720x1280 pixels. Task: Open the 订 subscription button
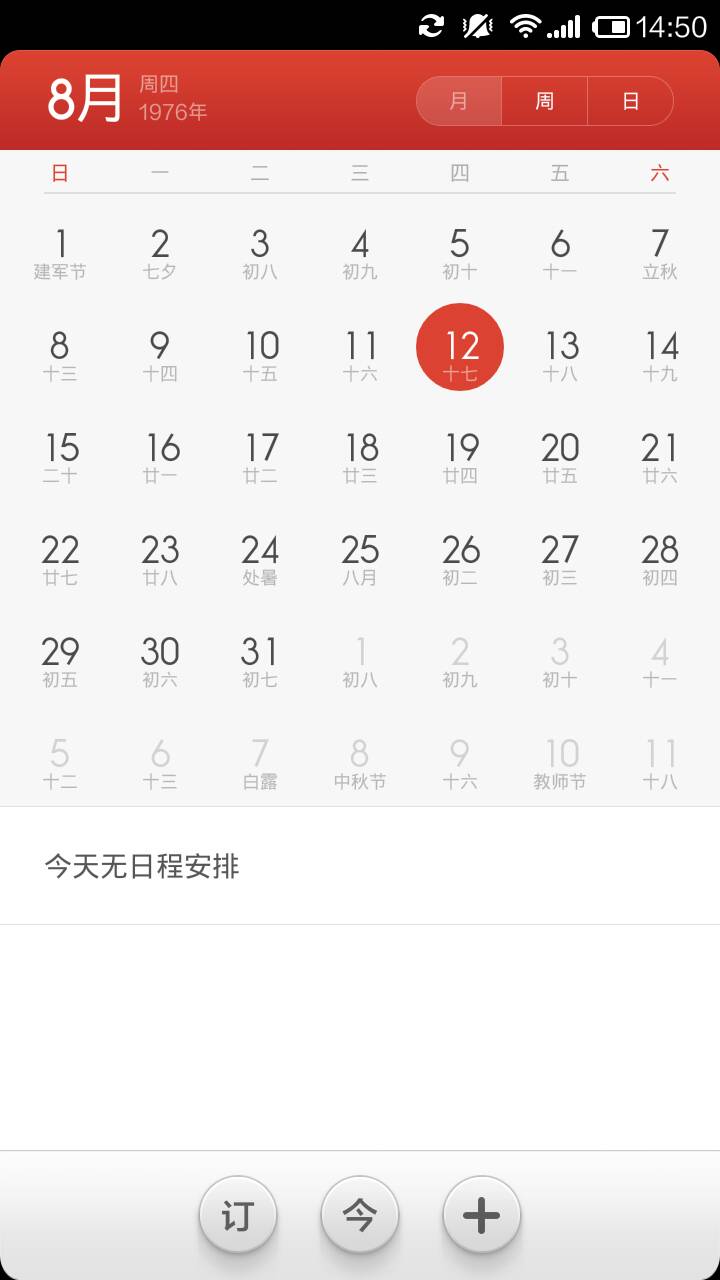(238, 1215)
